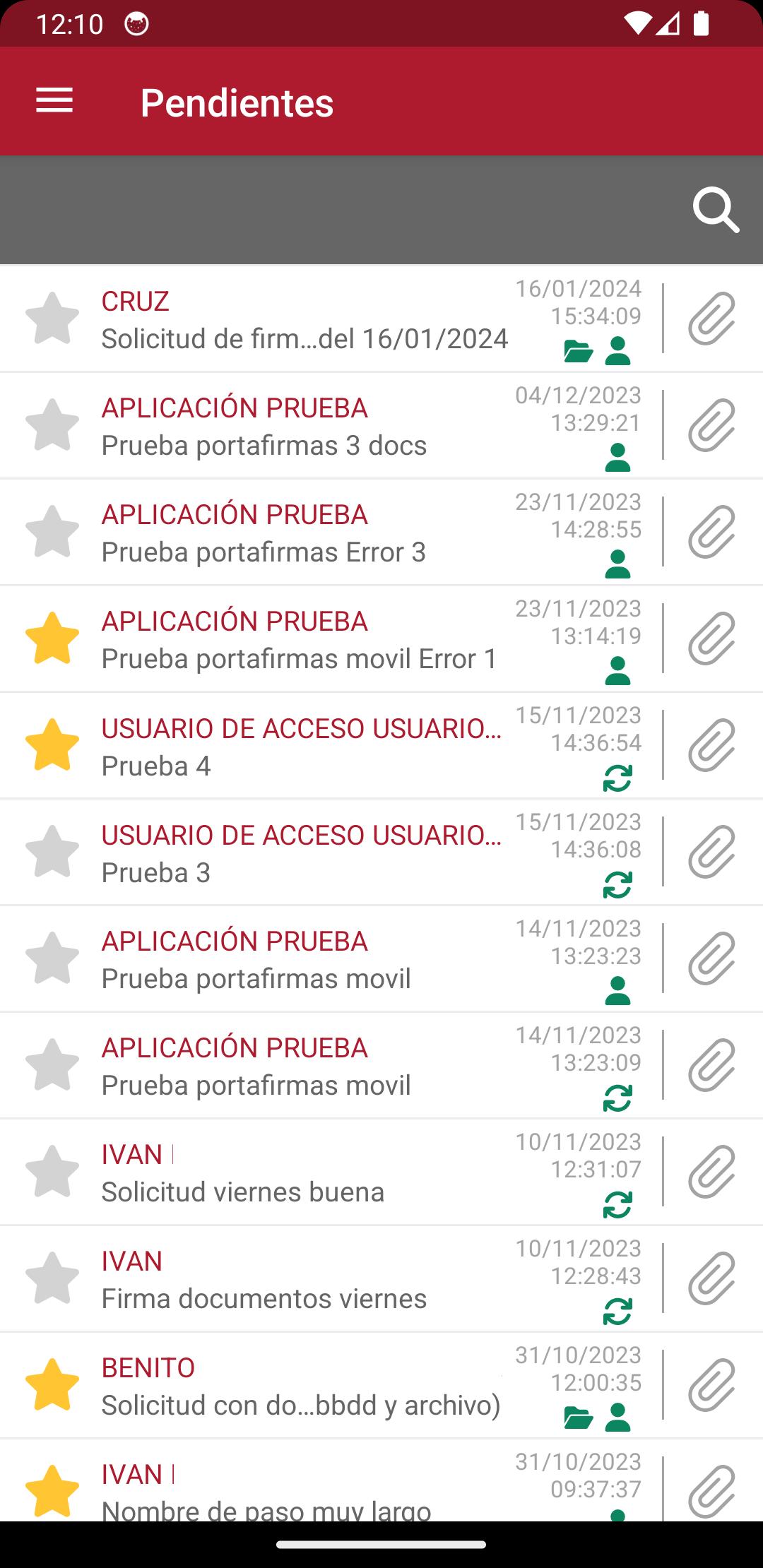The image size is (763, 1568).
Task: View attachments of the CRUZ request
Action: coord(711,319)
